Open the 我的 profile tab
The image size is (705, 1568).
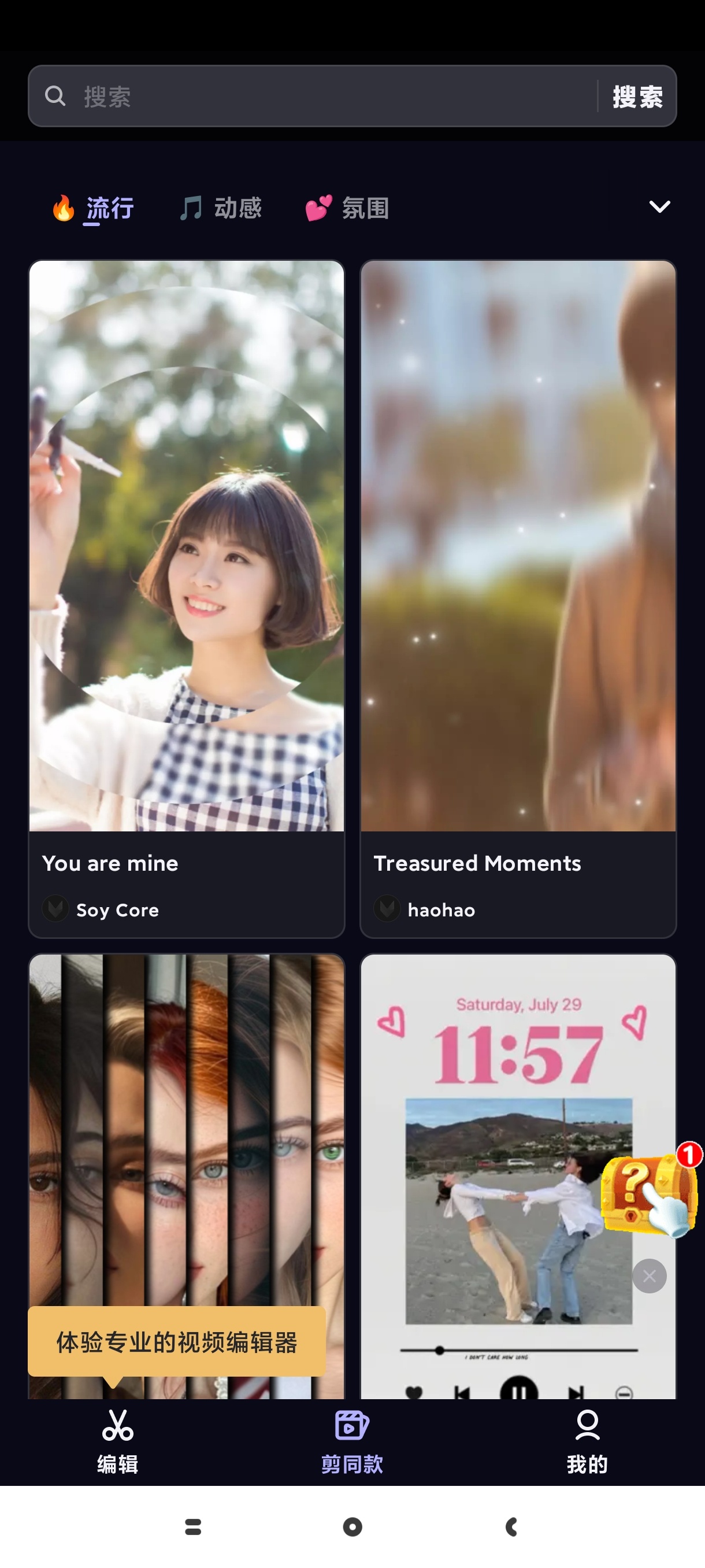pyautogui.click(x=587, y=1441)
